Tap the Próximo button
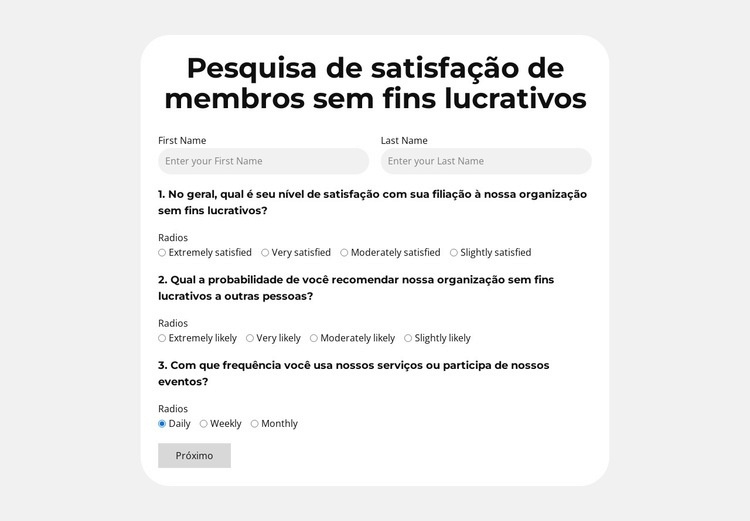Image resolution: width=750 pixels, height=521 pixels. tap(194, 456)
